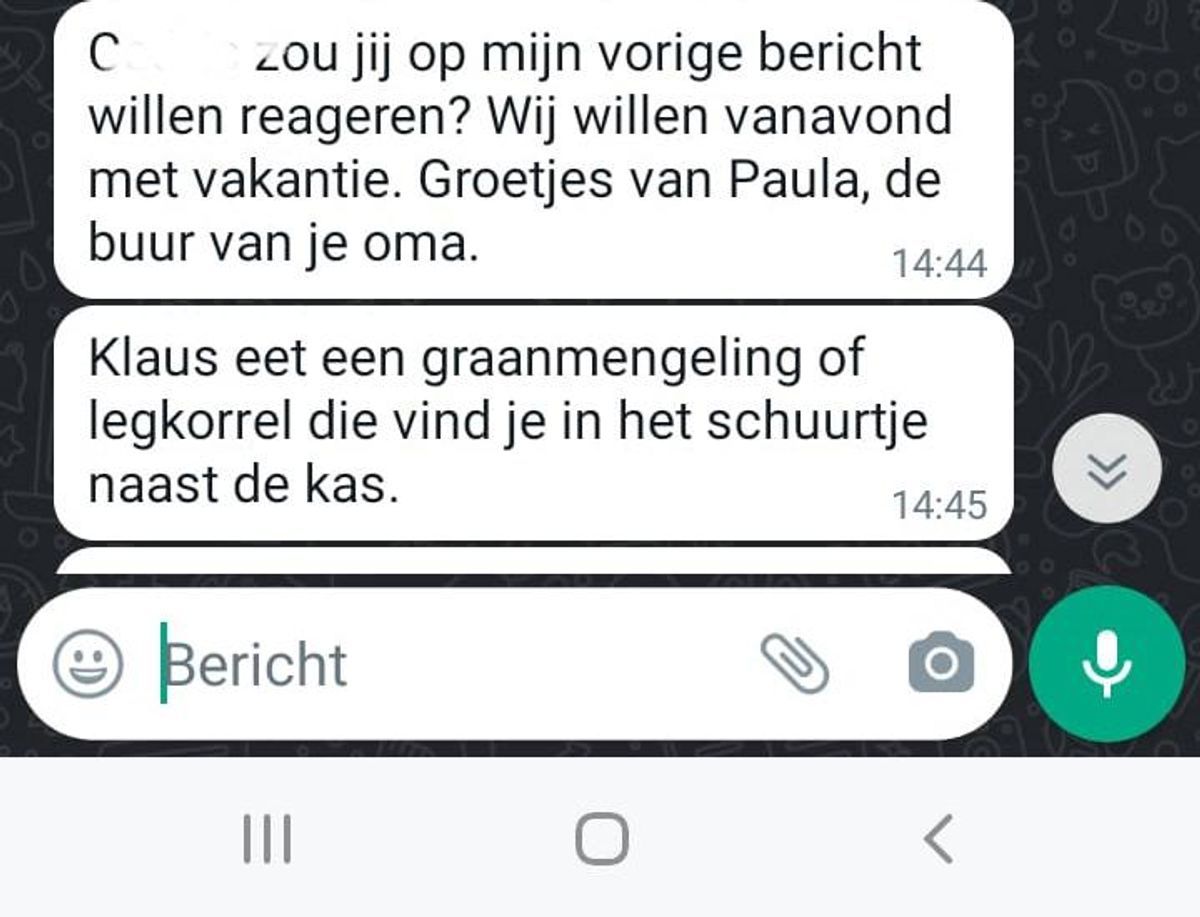Open the emoji picker
This screenshot has height=917, width=1200.
(x=88, y=665)
